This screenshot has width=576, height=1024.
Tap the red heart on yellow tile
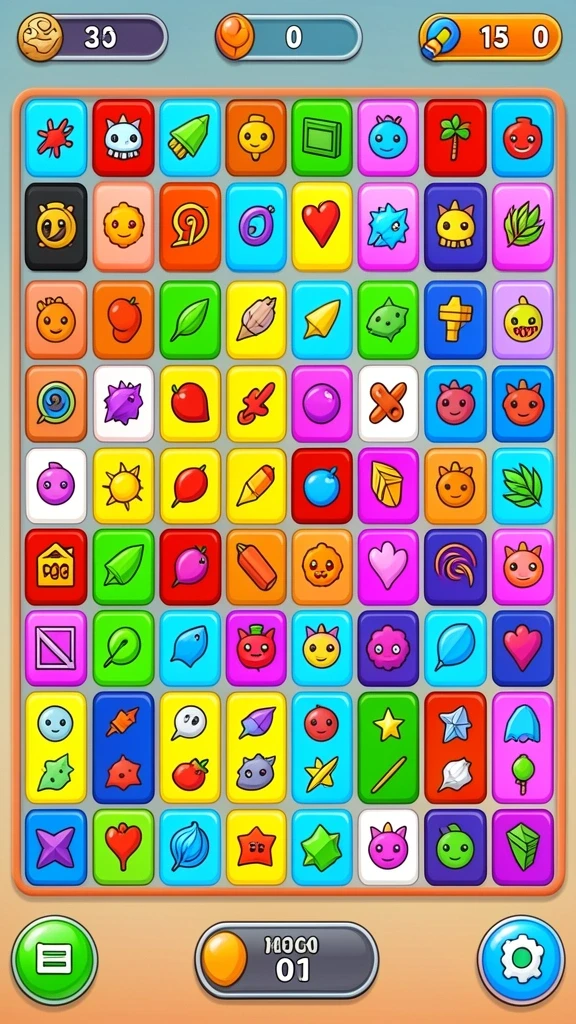(321, 226)
